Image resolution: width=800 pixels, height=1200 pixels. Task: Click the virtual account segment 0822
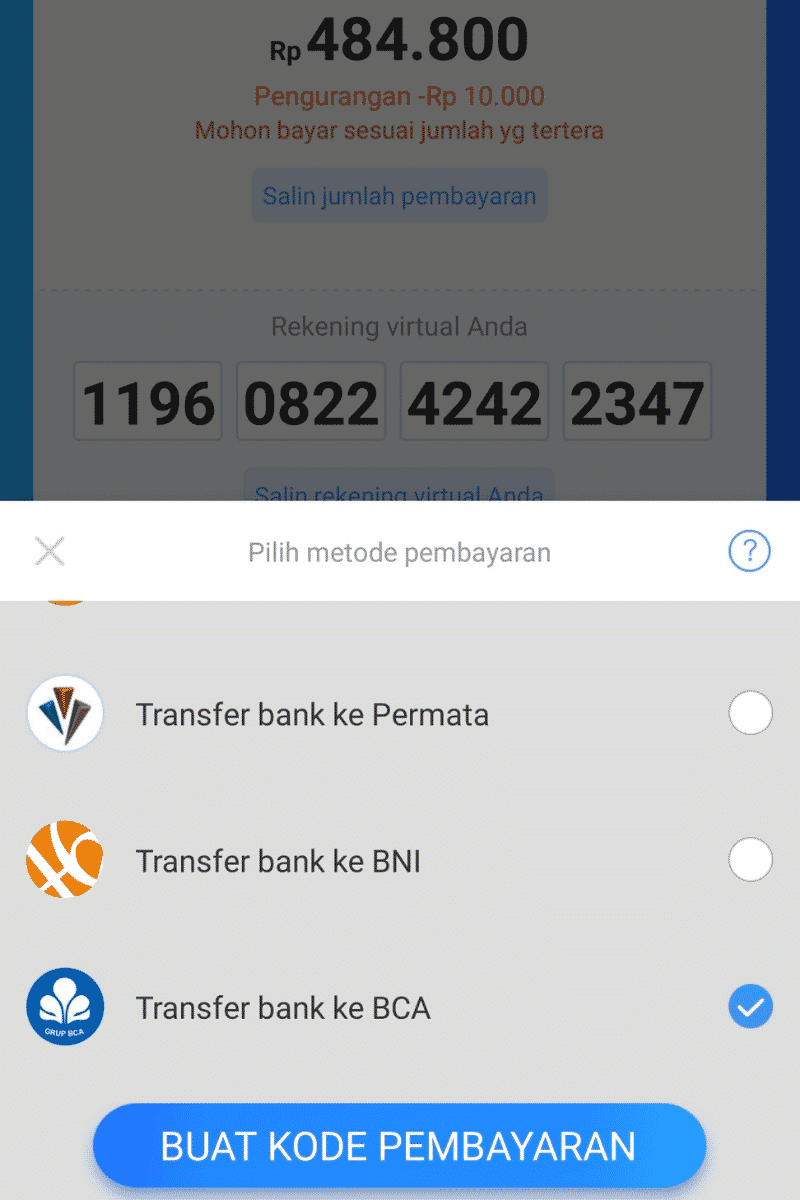(310, 401)
